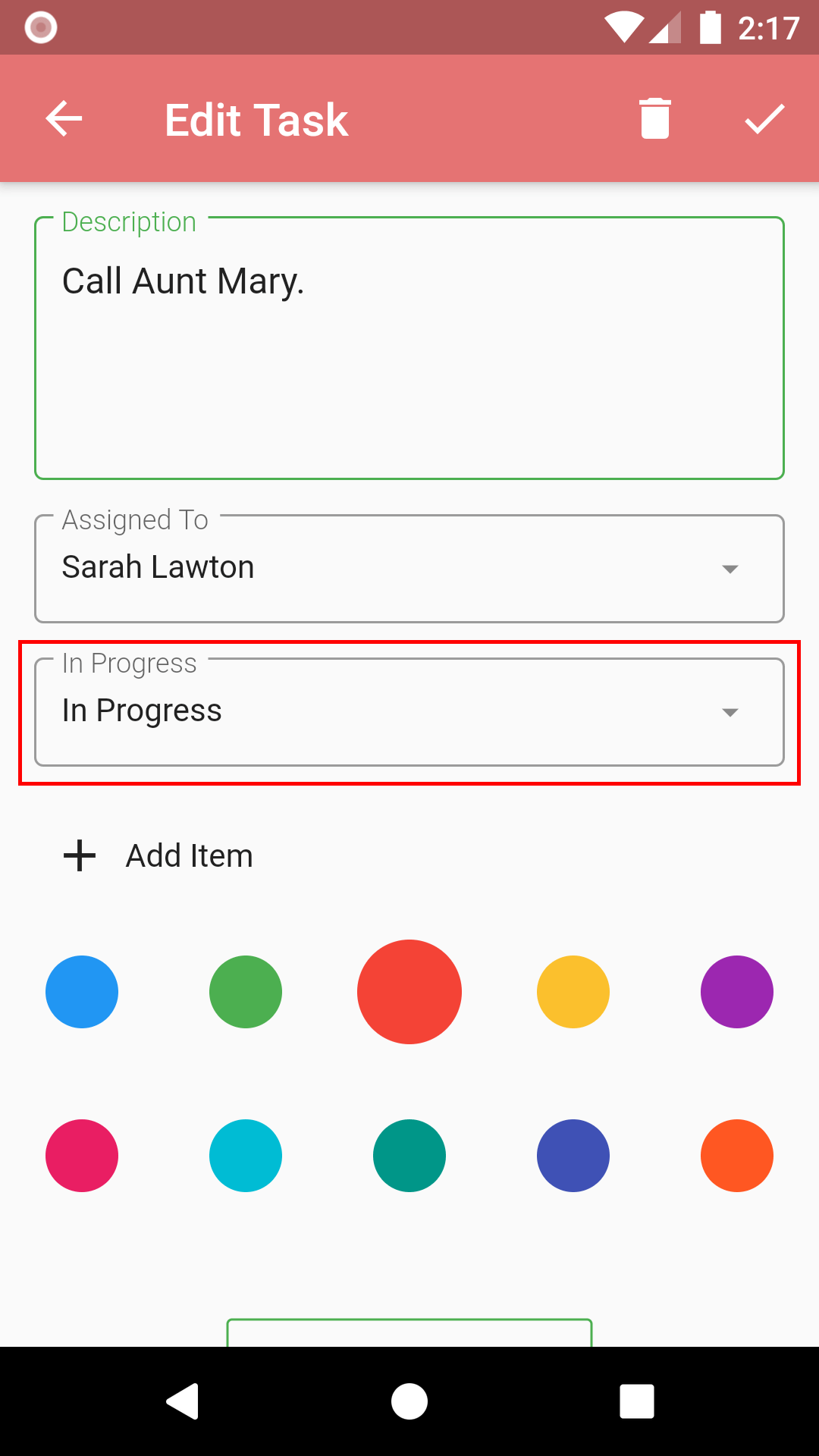Expand the In Progress status dropdown
819x1456 pixels.
coord(409,712)
